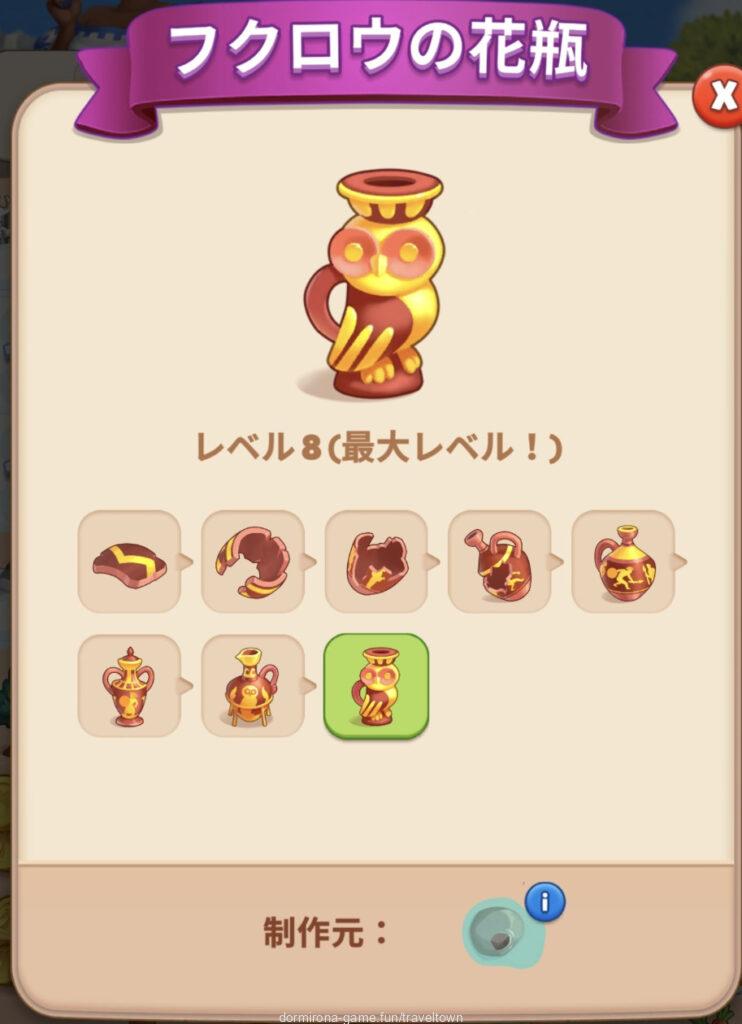Screen dimensions: 742x1024
Task: Select the highlighted owl vase level 8 tile
Action: 376,686
